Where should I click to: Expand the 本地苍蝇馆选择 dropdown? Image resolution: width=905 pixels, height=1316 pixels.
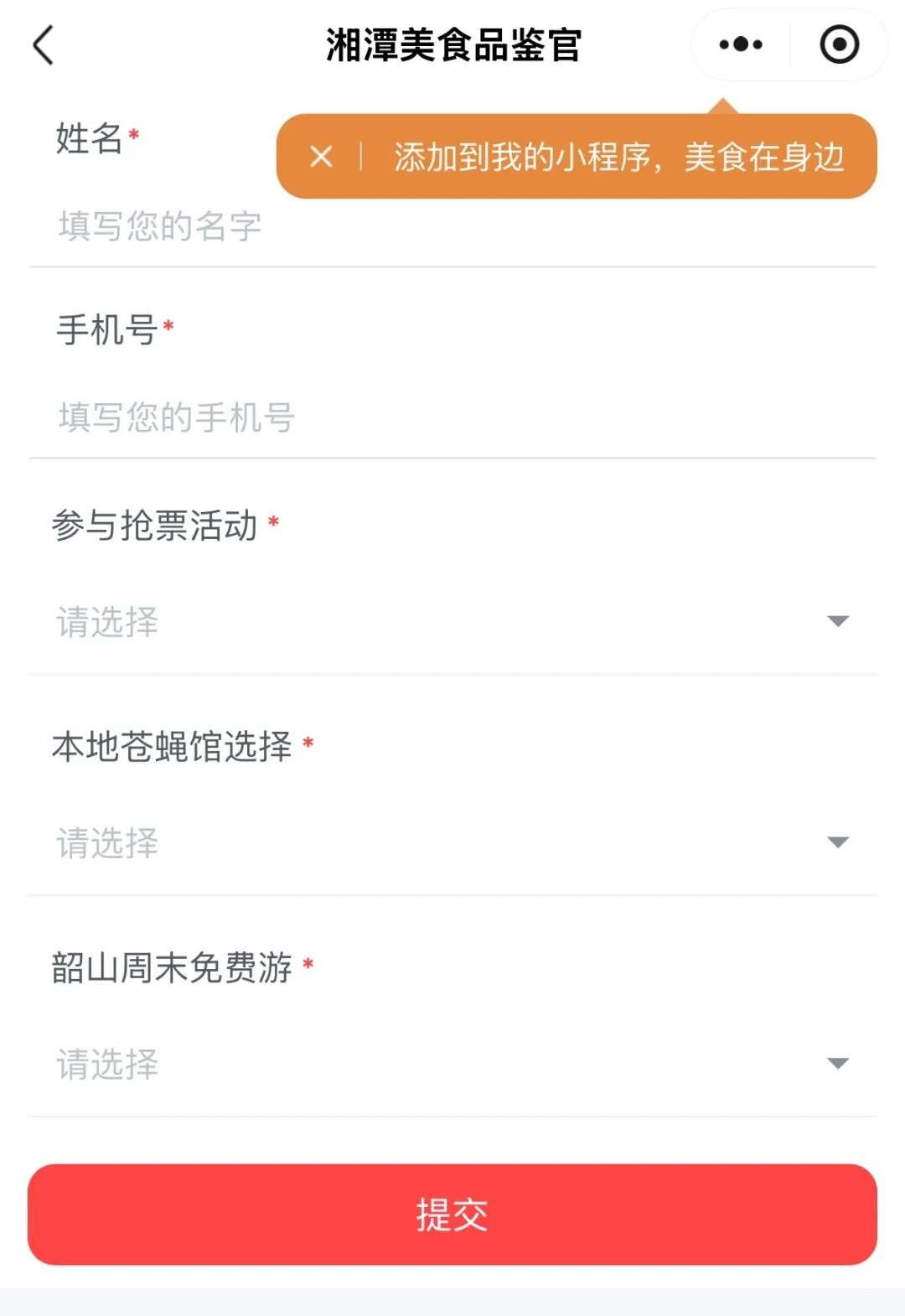[x=452, y=842]
